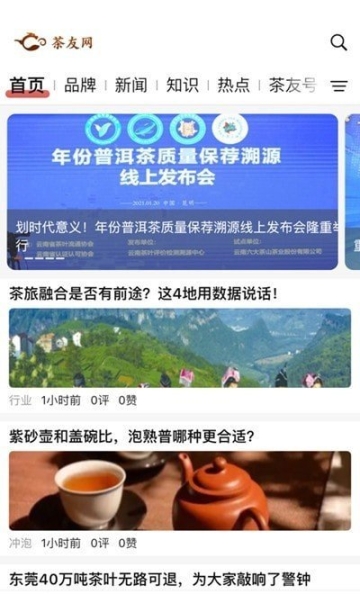Open the 东莞40万吨茶叶 article
The width and height of the screenshot is (360, 594).
180,579
